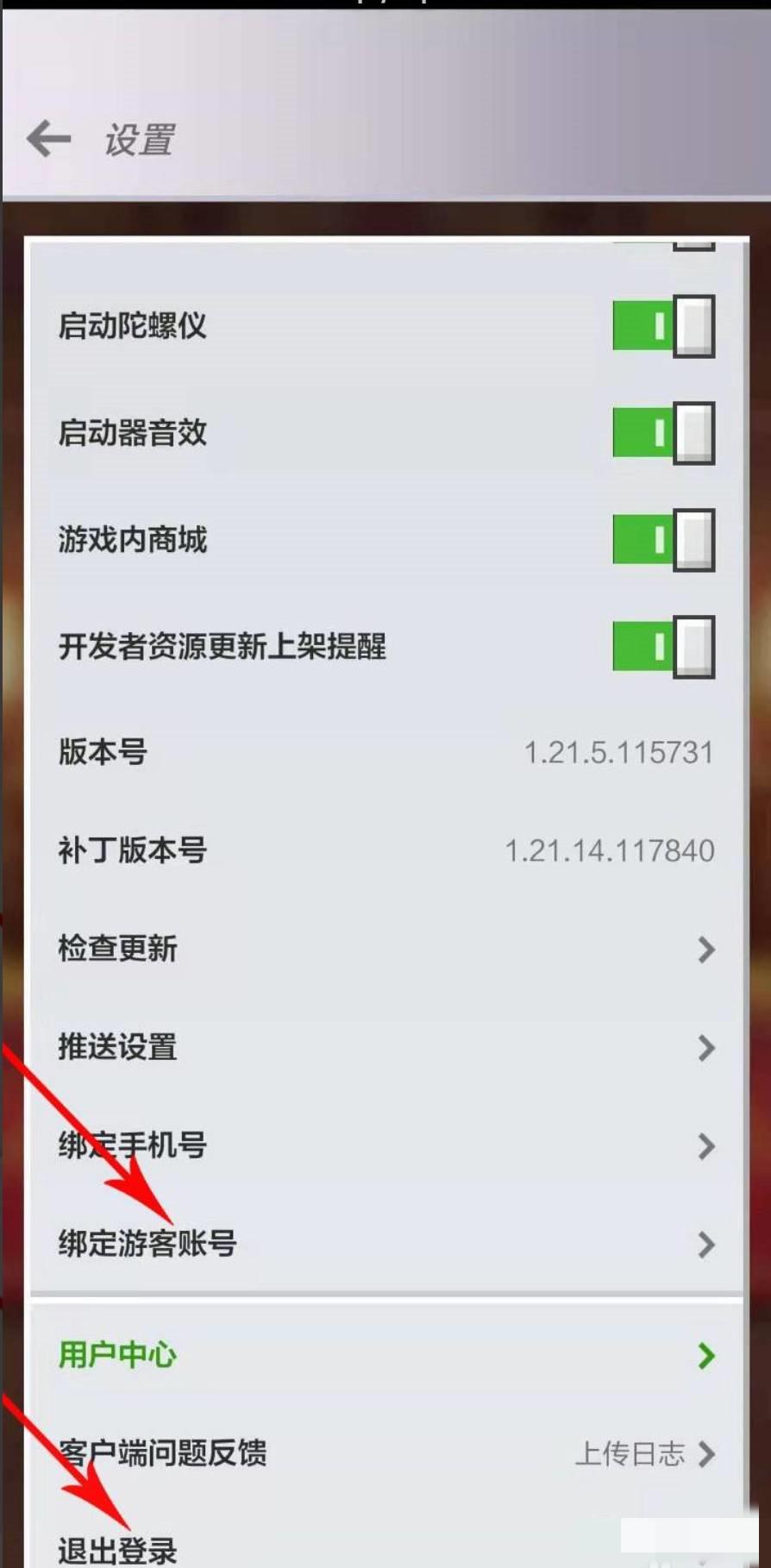Turn off 启动器音效
The image size is (771, 1568).
[x=662, y=433]
